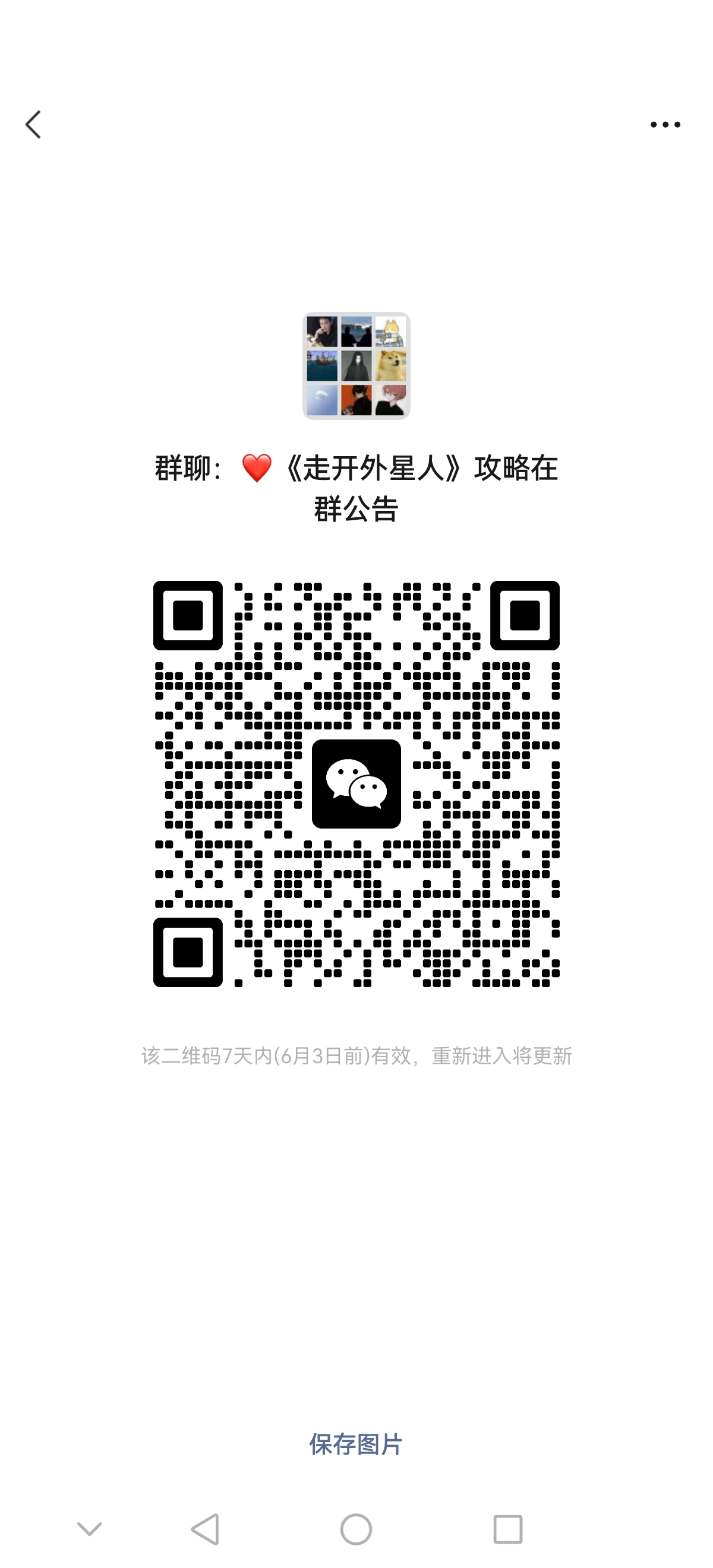Hide navigation bar with the down chevron
The height and width of the screenshot is (1568, 713).
90,1528
